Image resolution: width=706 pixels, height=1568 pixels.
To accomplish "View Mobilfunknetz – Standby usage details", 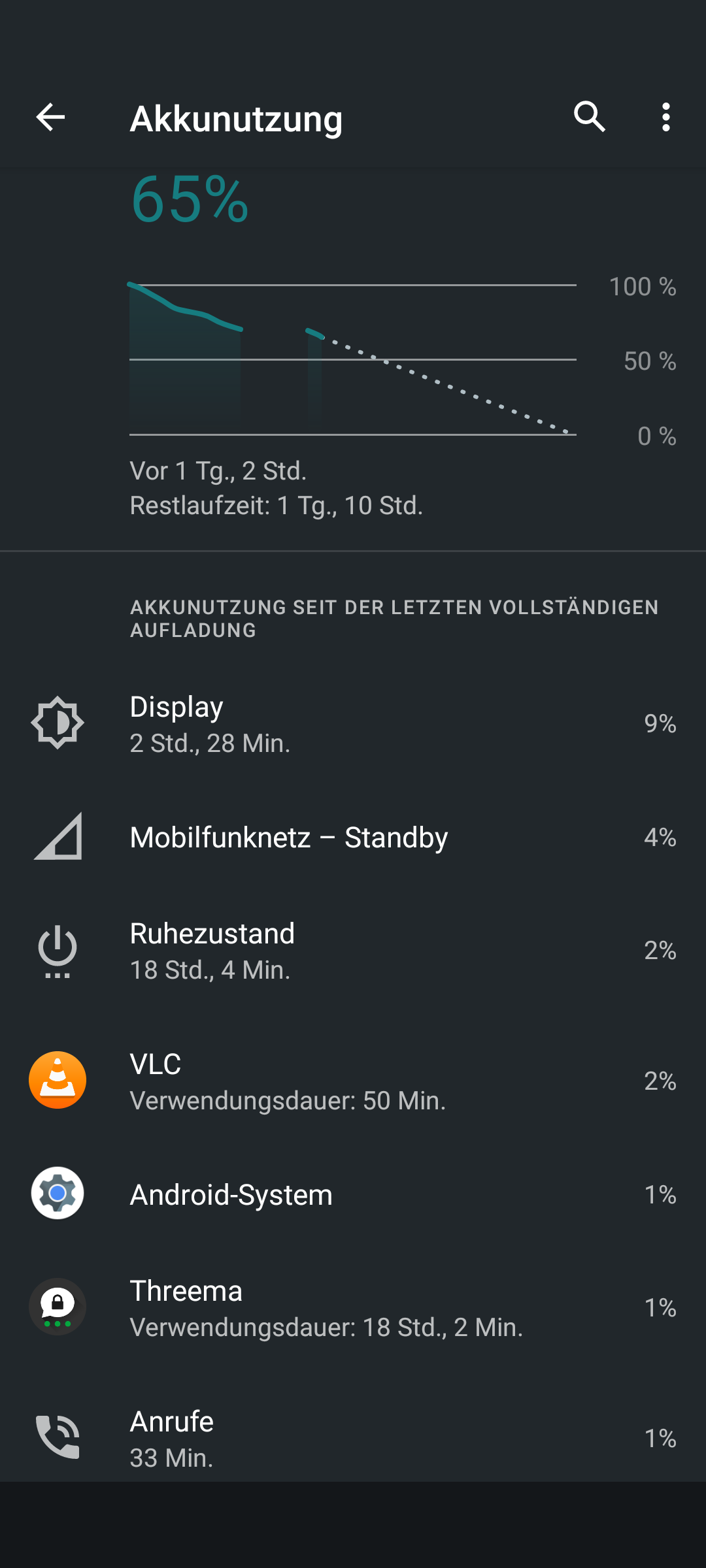I will (353, 837).
